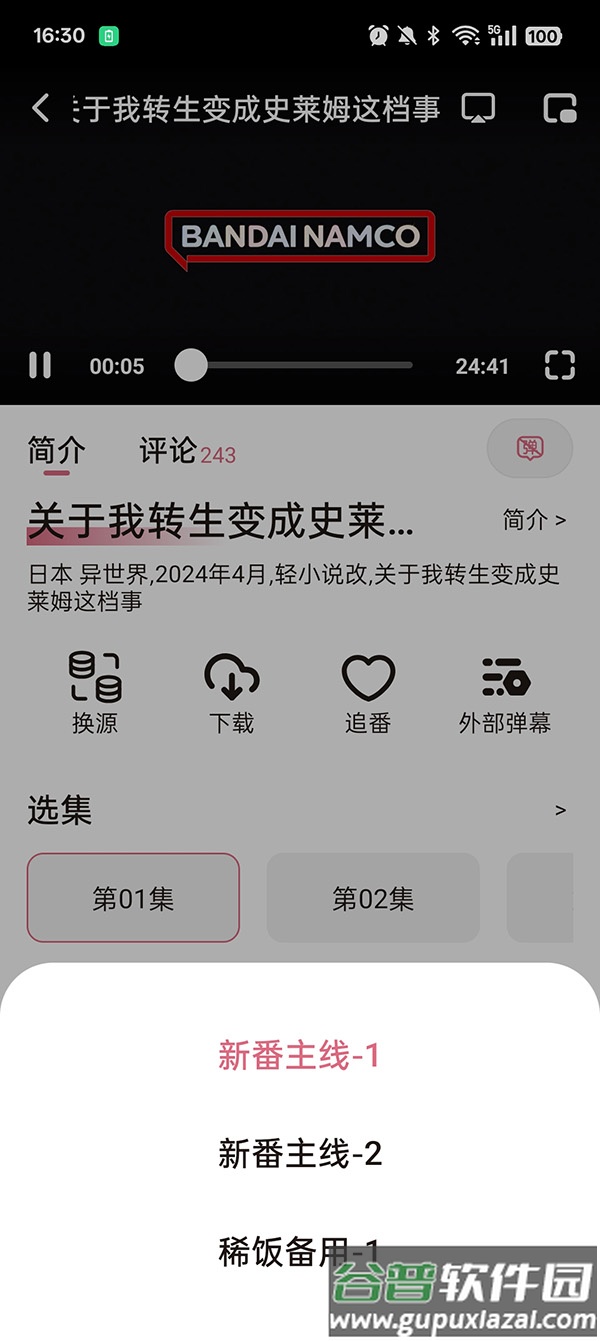Viewport: 600px width, 1341px height.
Task: Select episode 第01集
Action: [133, 898]
